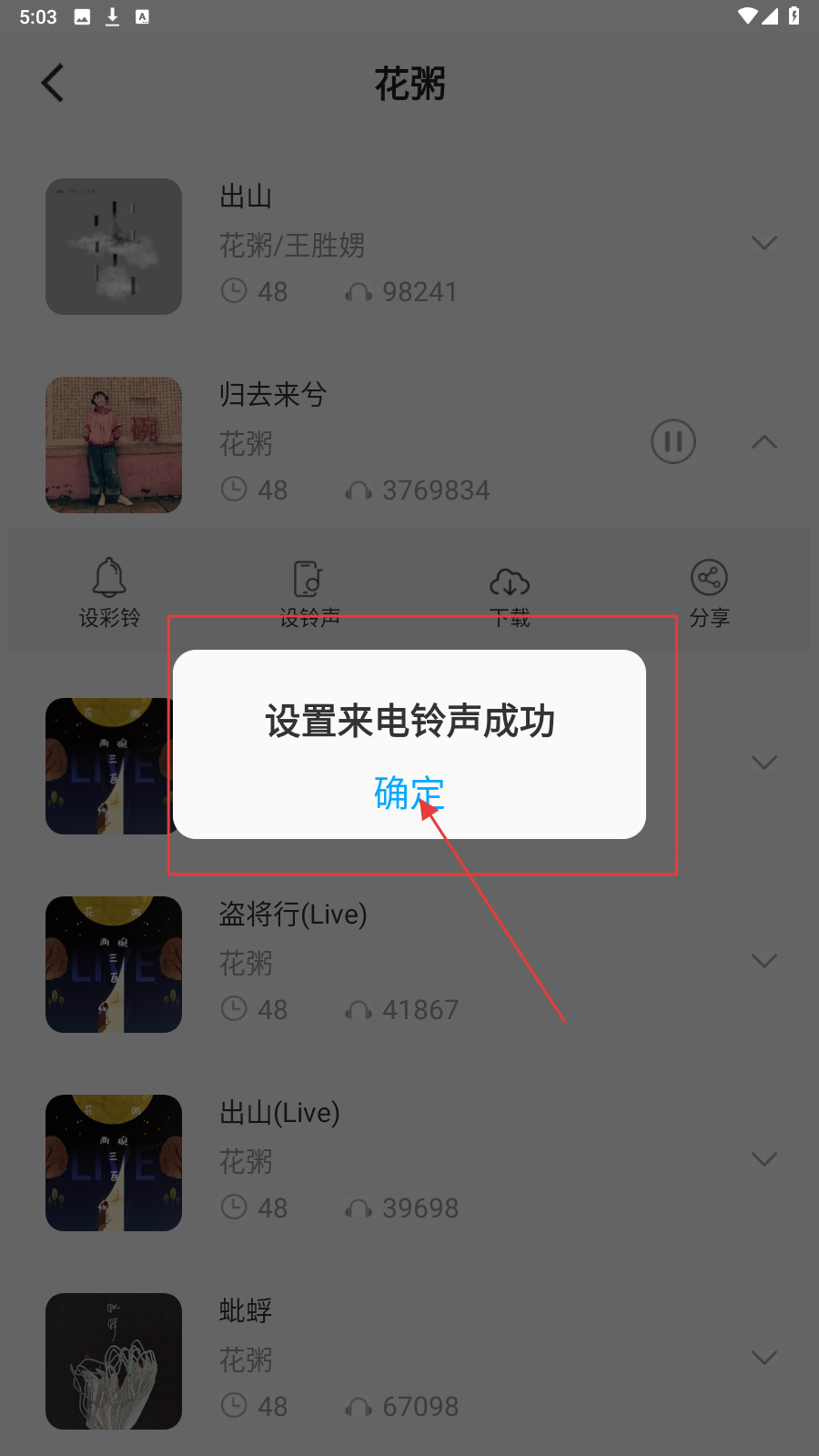Screen dimensions: 819x1456
Task: Confirm the ringtone success dialog with 确定
Action: pyautogui.click(x=409, y=793)
